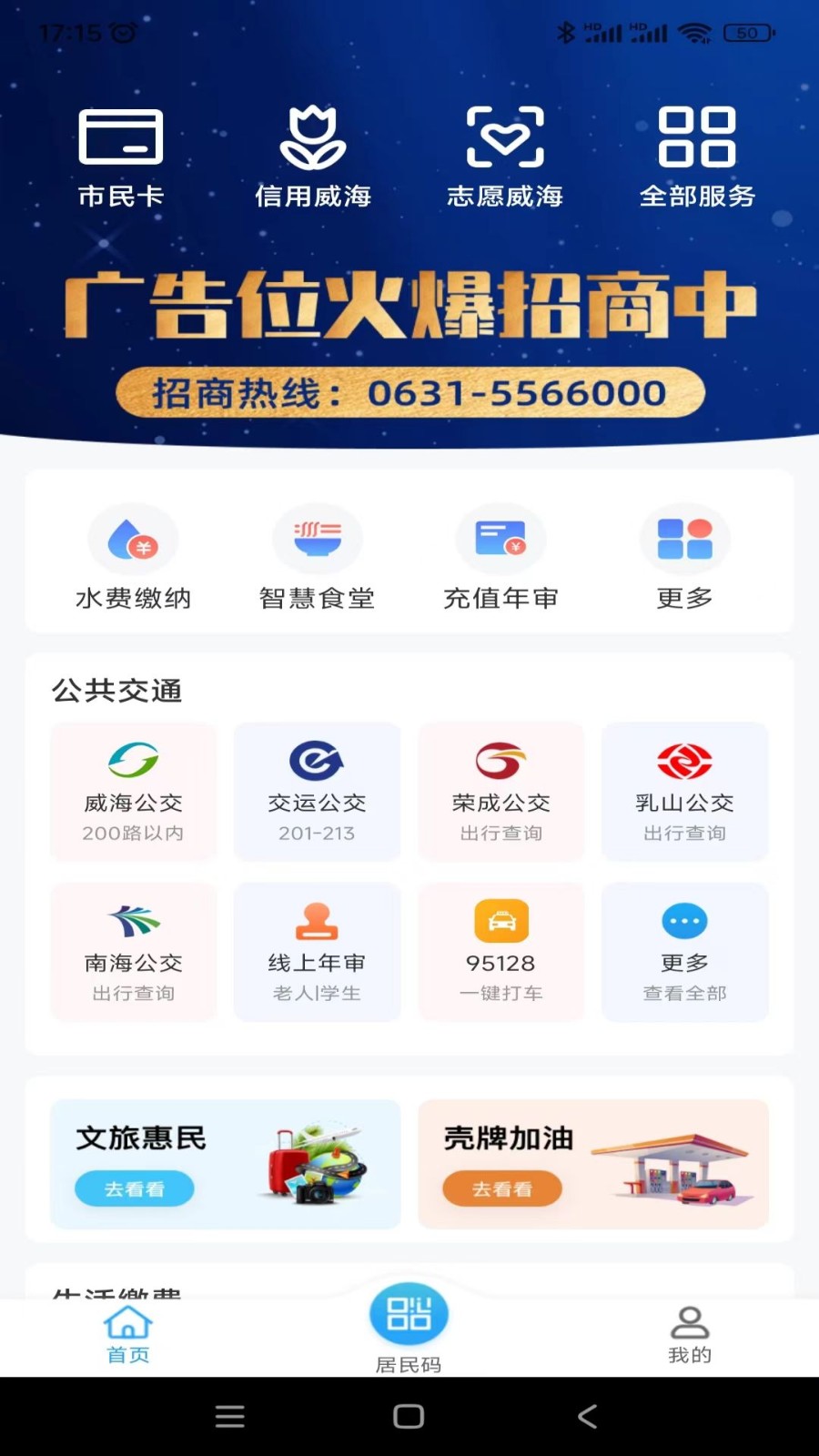Tap 去看看 on 壳牌加油 card
The image size is (819, 1456).
pyautogui.click(x=502, y=1188)
